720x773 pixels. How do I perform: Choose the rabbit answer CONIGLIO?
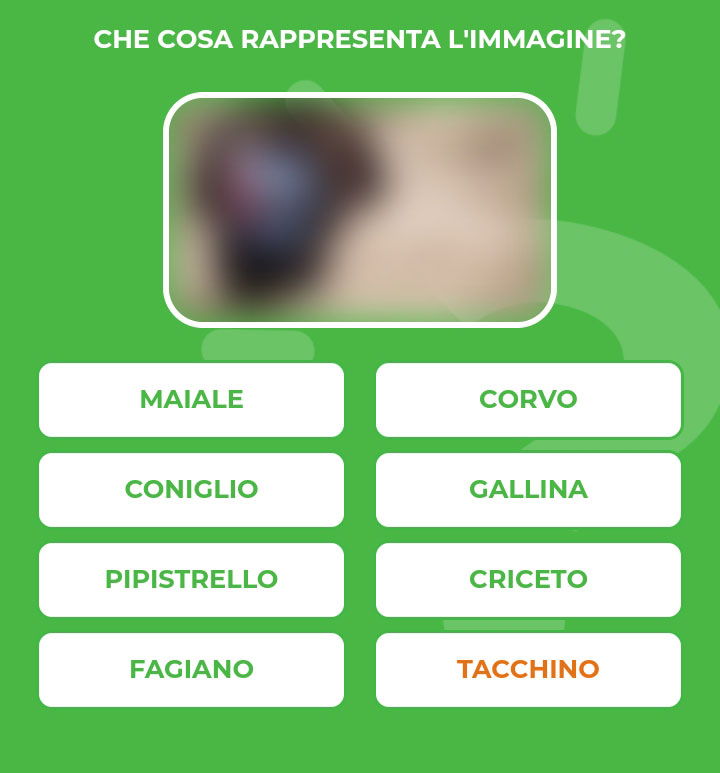(x=191, y=490)
